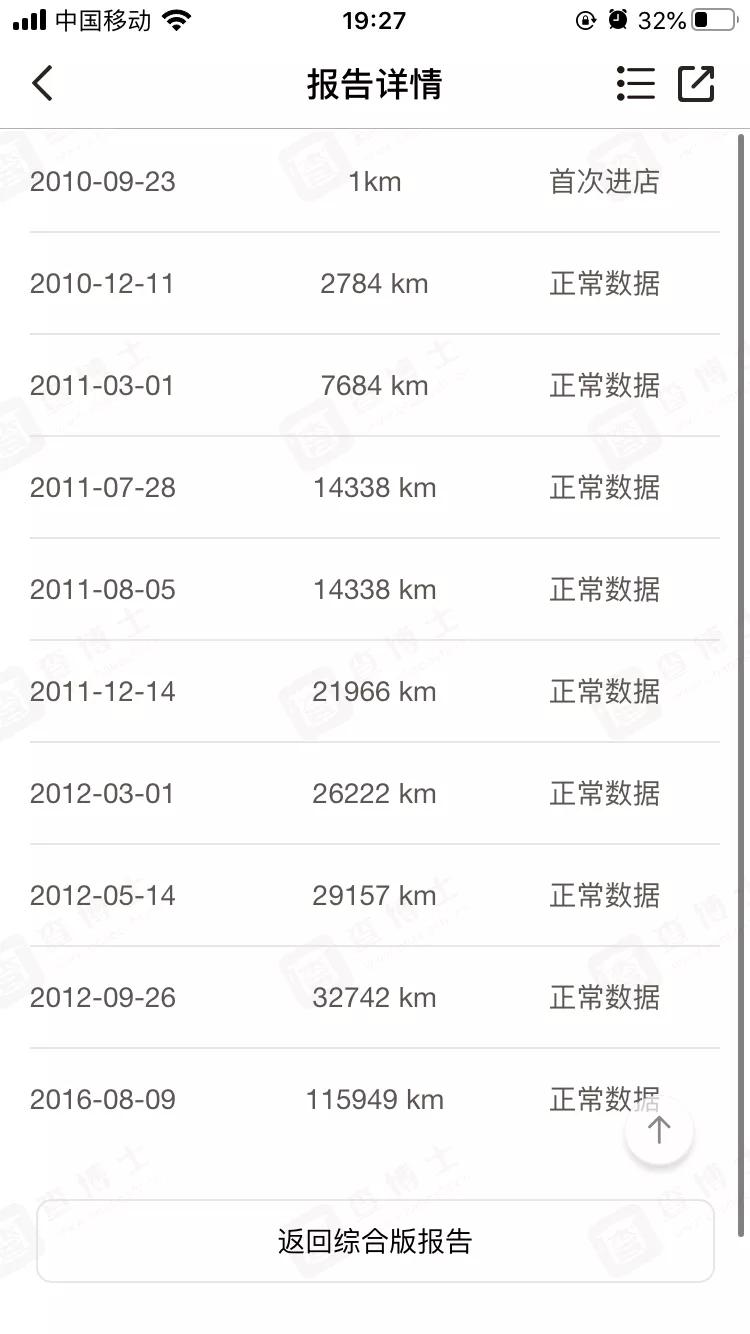Tap the scroll-to-top arrow button
The width and height of the screenshot is (750, 1334).
coord(659,1130)
